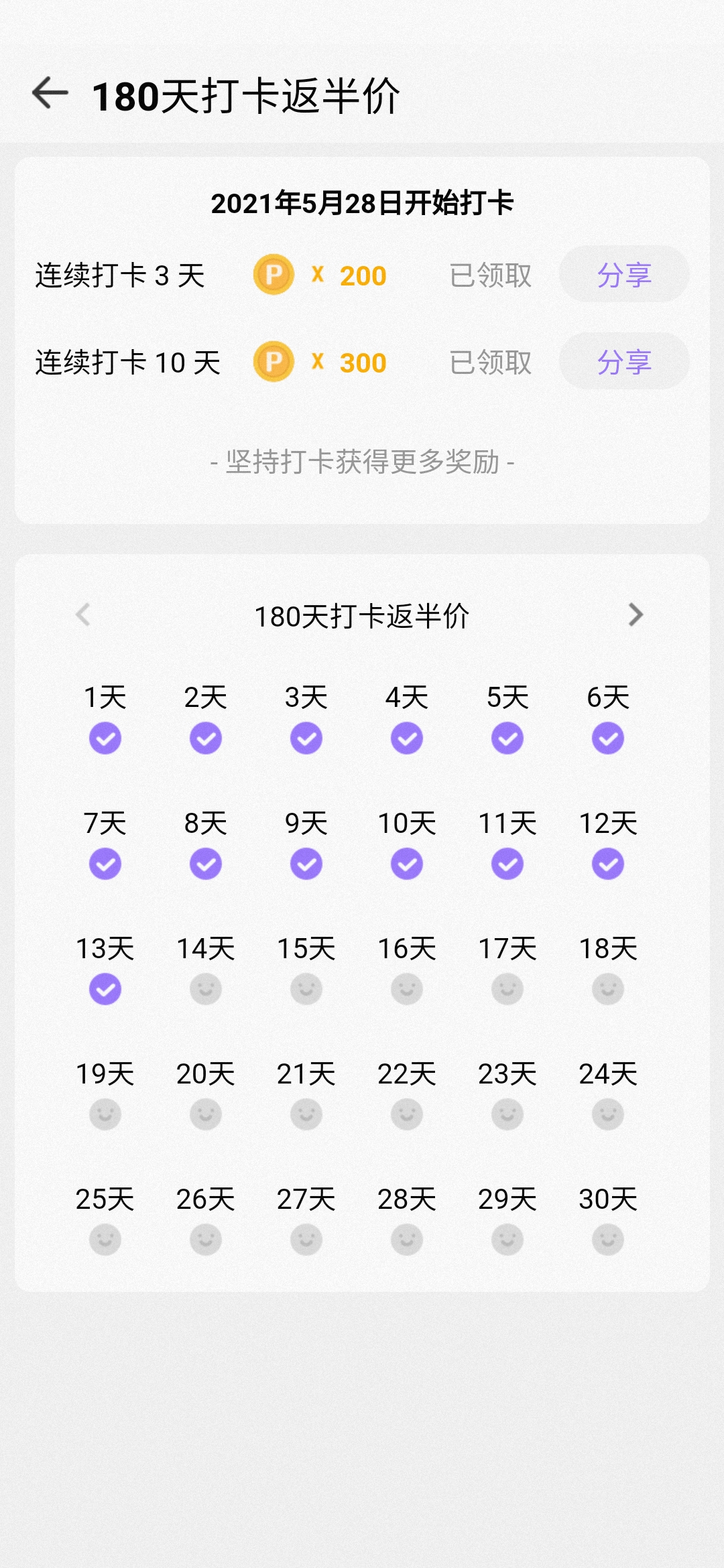
Task: Click the smiley placeholder under 25天
Action: coord(104,1238)
